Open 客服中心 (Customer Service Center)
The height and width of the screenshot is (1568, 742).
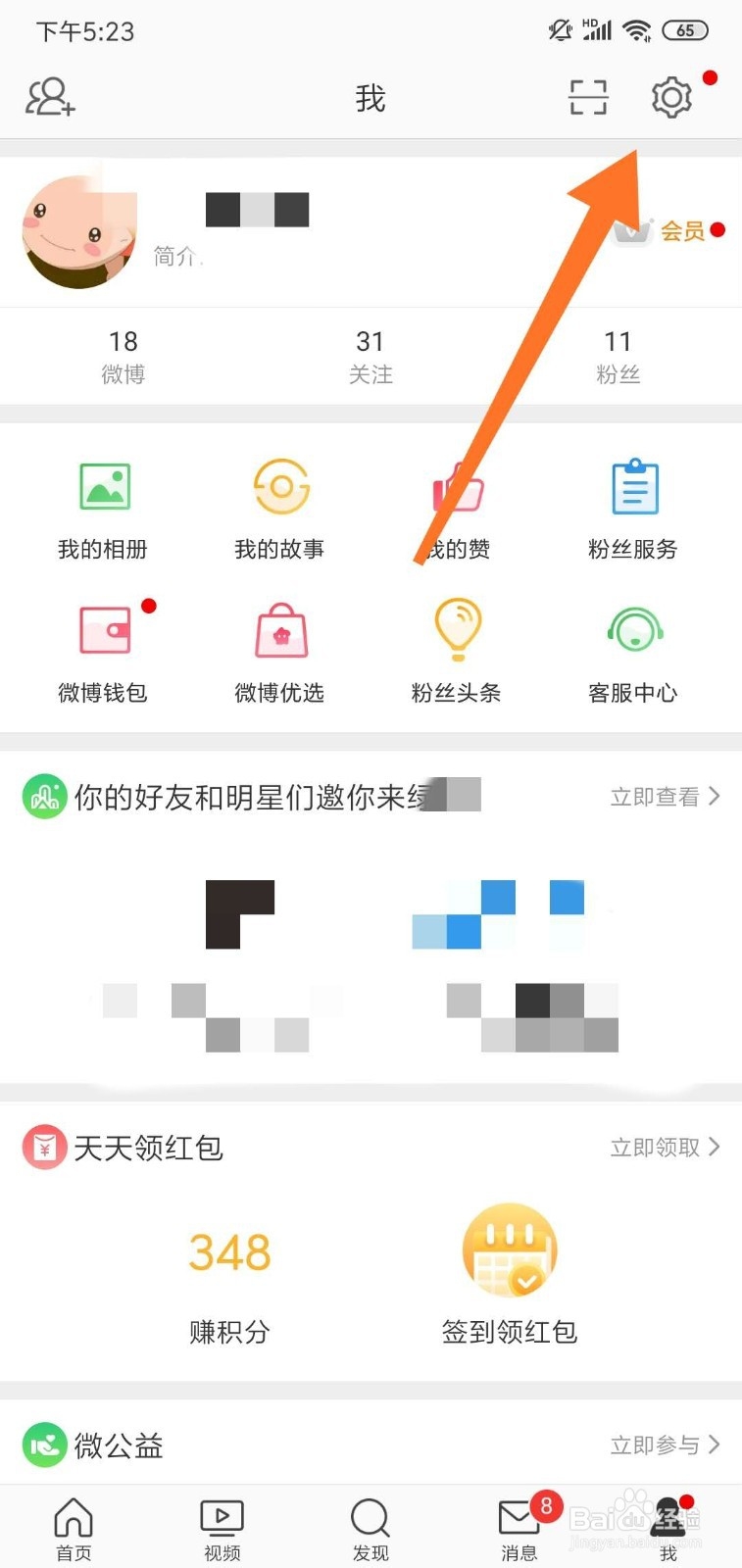point(633,649)
